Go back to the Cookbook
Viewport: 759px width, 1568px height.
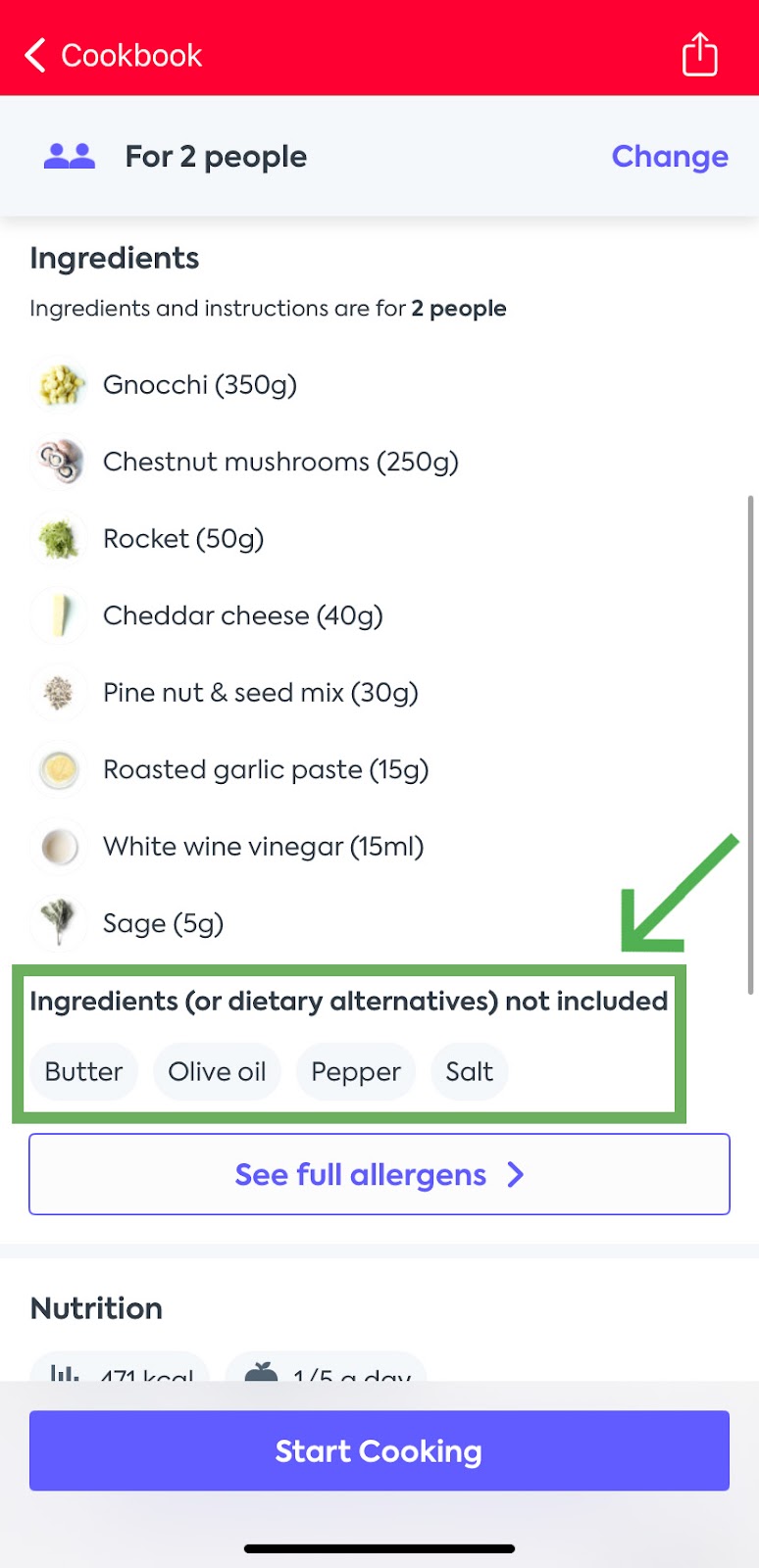click(113, 56)
